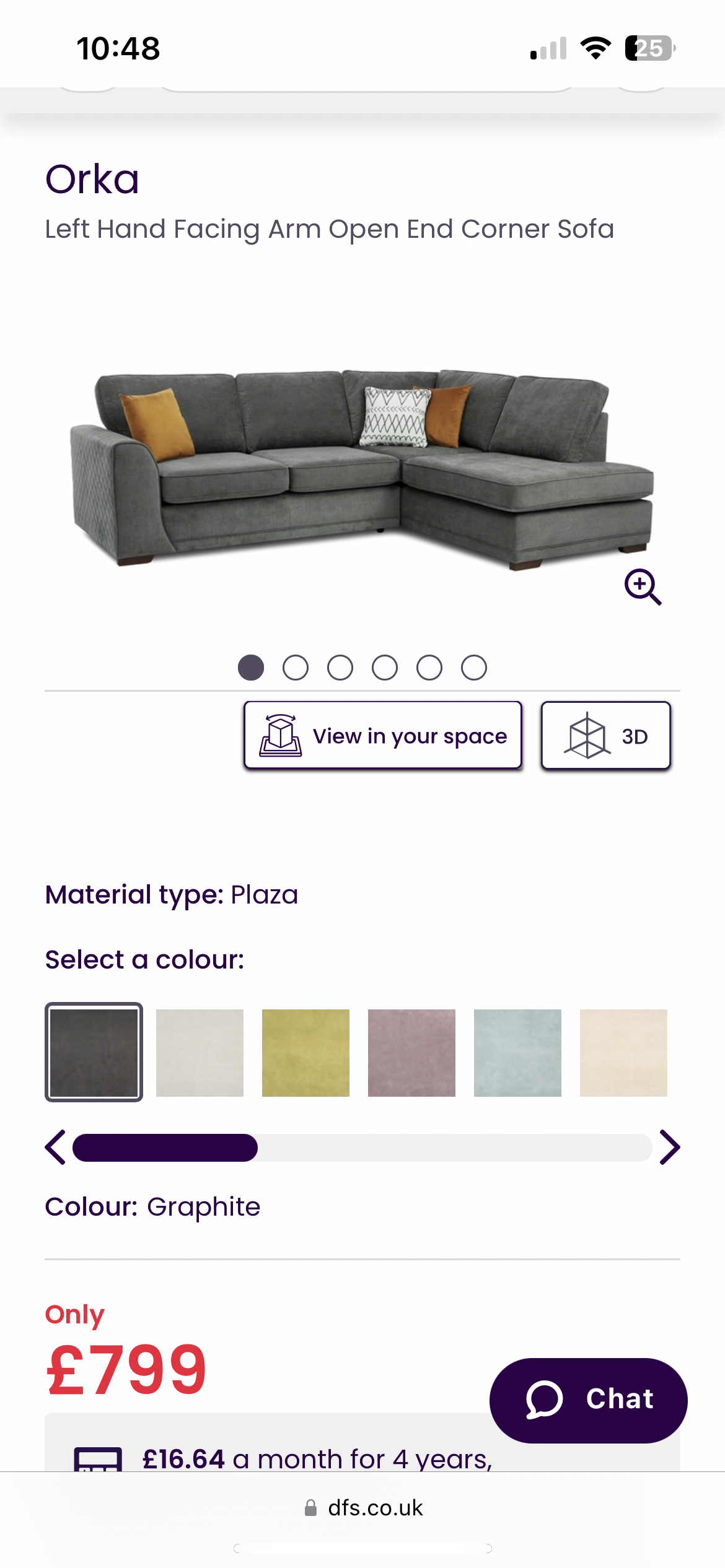This screenshot has height=1568, width=725.
Task: Choose the pale blue colour swatch
Action: [517, 1052]
